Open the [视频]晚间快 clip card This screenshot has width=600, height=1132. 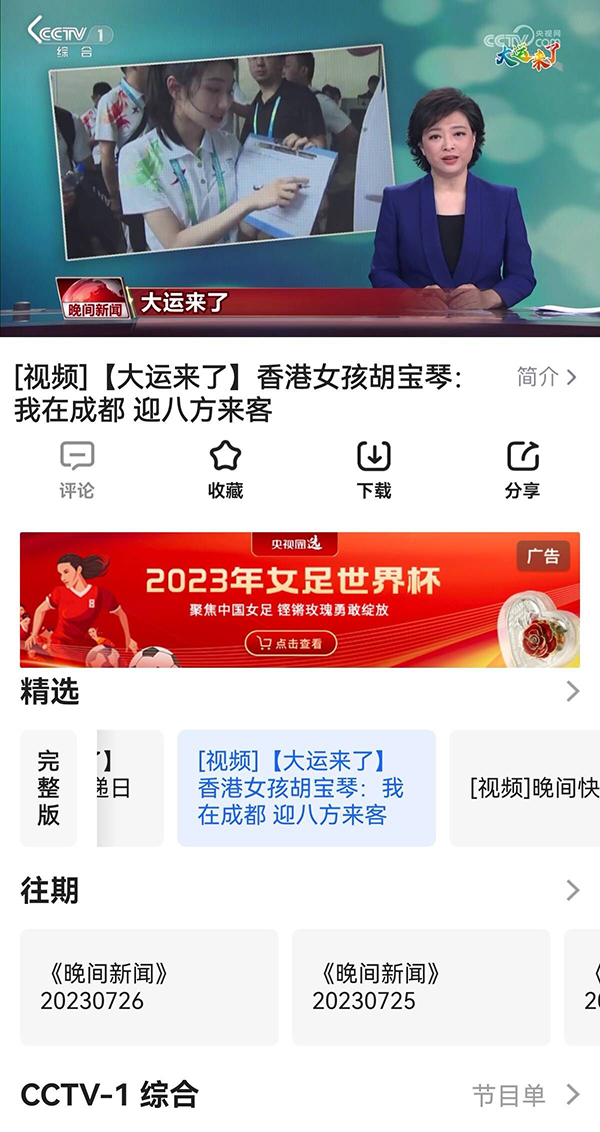525,788
